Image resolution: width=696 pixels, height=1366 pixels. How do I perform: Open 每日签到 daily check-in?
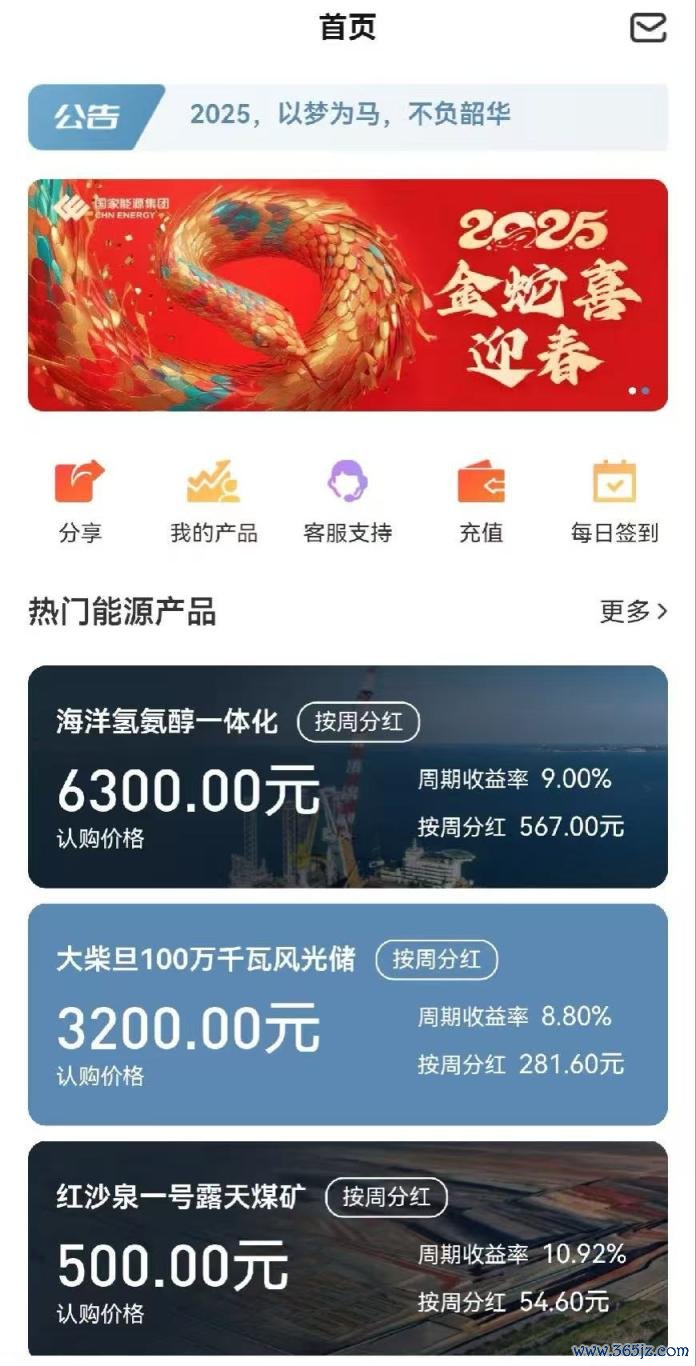pos(614,500)
